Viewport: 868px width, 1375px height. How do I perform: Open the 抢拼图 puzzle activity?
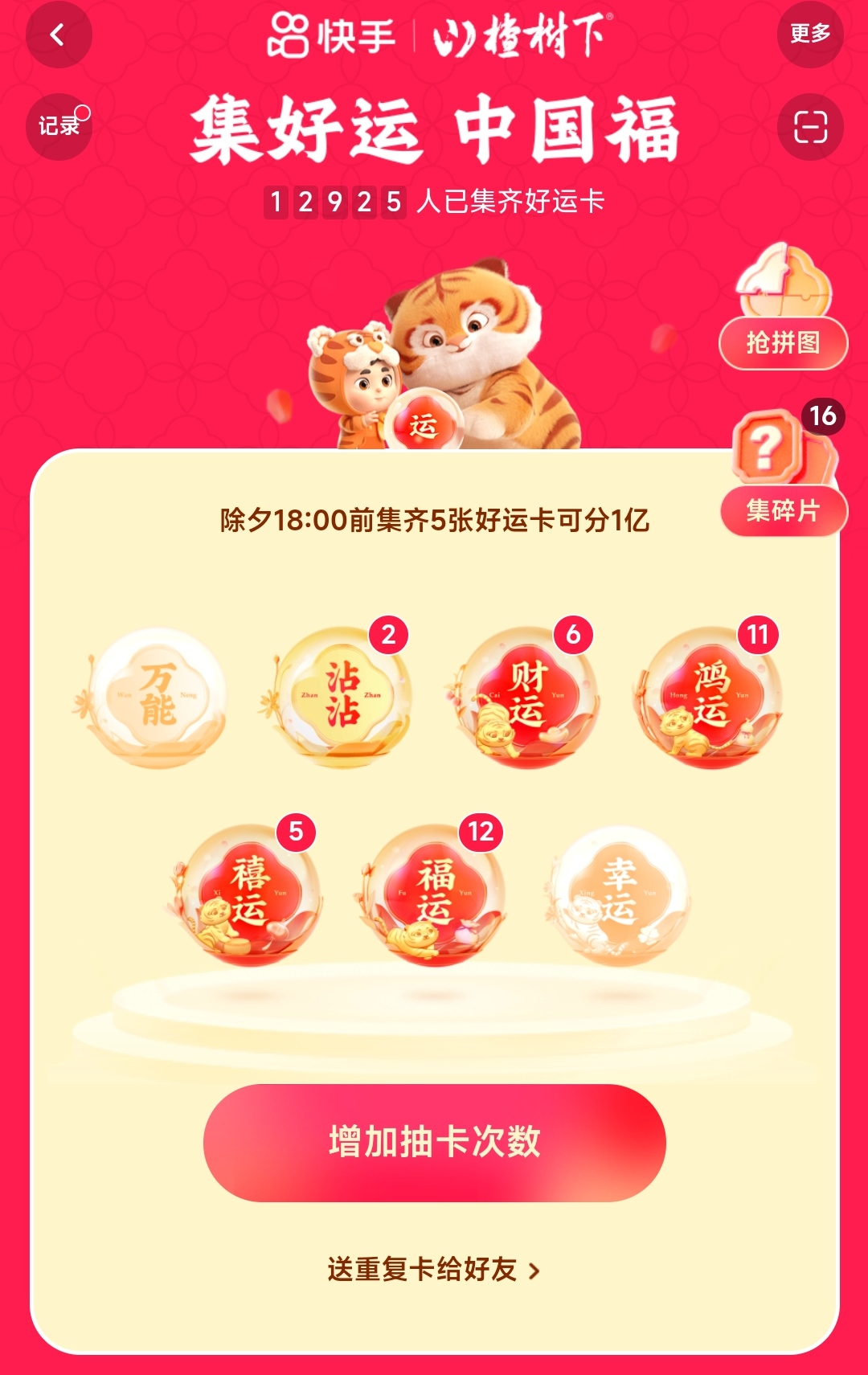[x=783, y=343]
